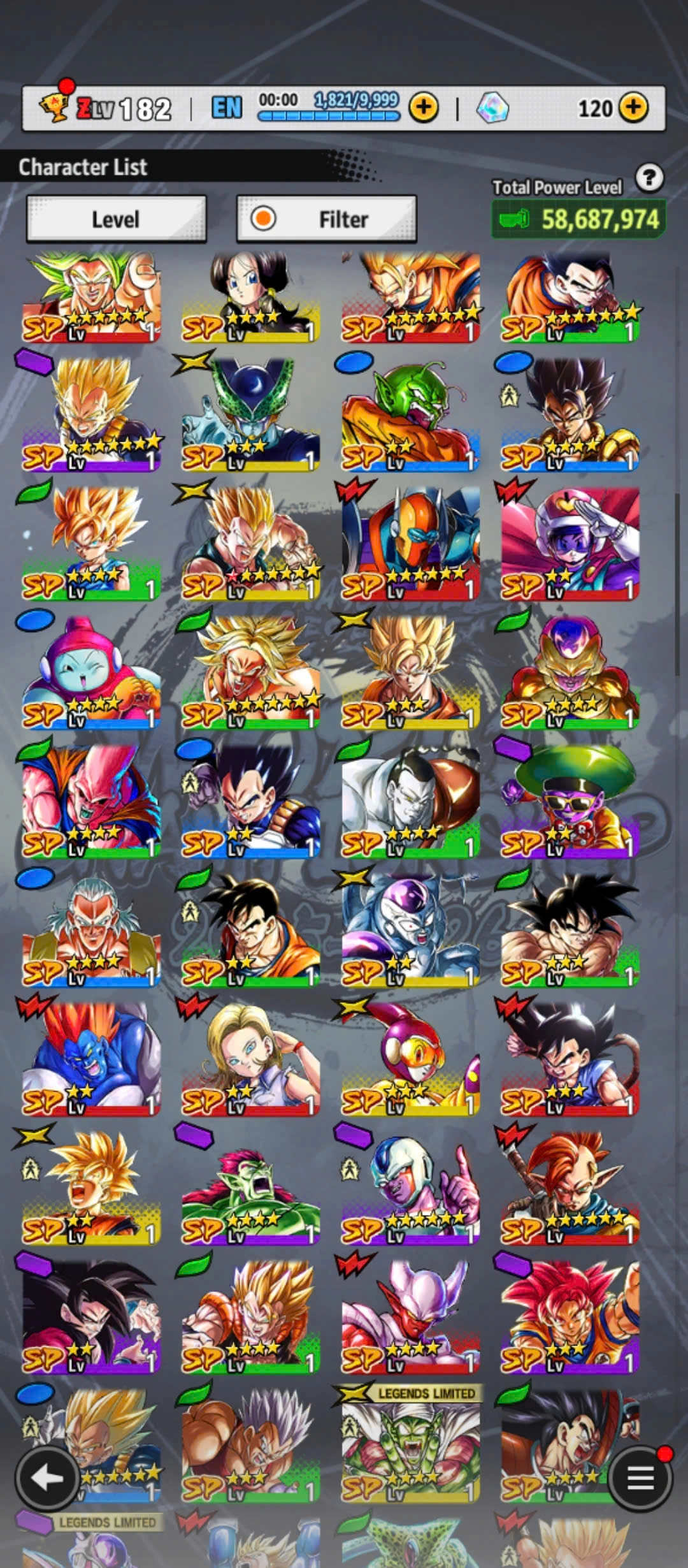Screen dimensions: 688x1568
Task: Select the green sombrero character card
Action: [570, 801]
